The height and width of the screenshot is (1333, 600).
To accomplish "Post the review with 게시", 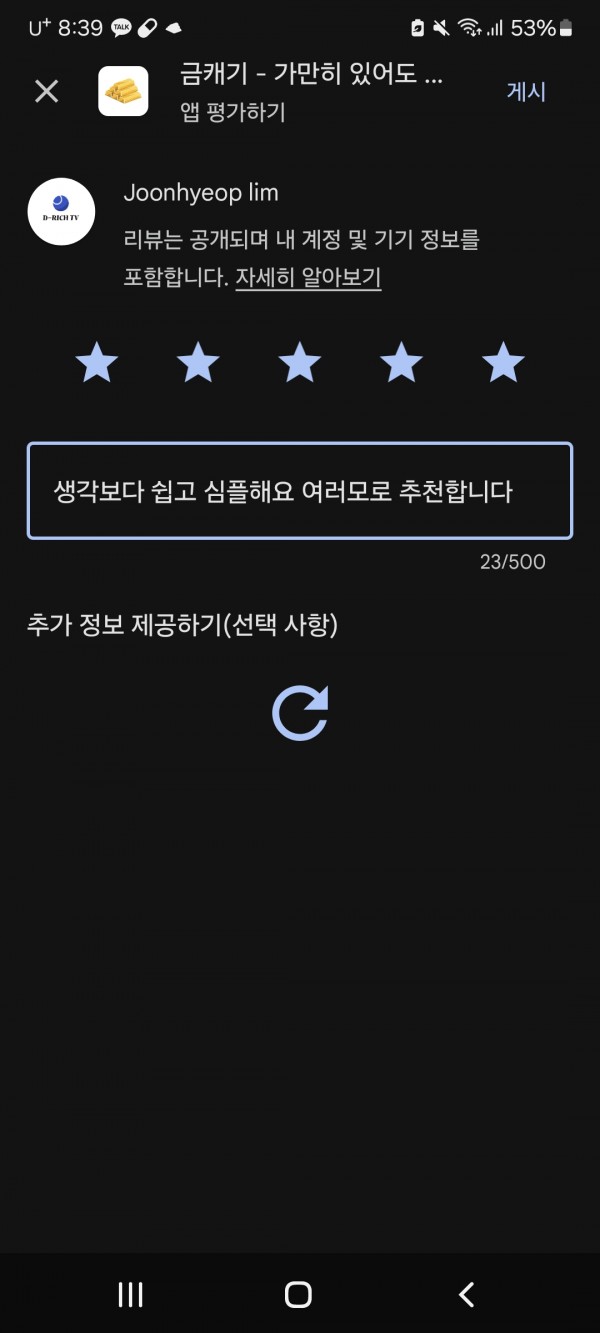I will [526, 92].
